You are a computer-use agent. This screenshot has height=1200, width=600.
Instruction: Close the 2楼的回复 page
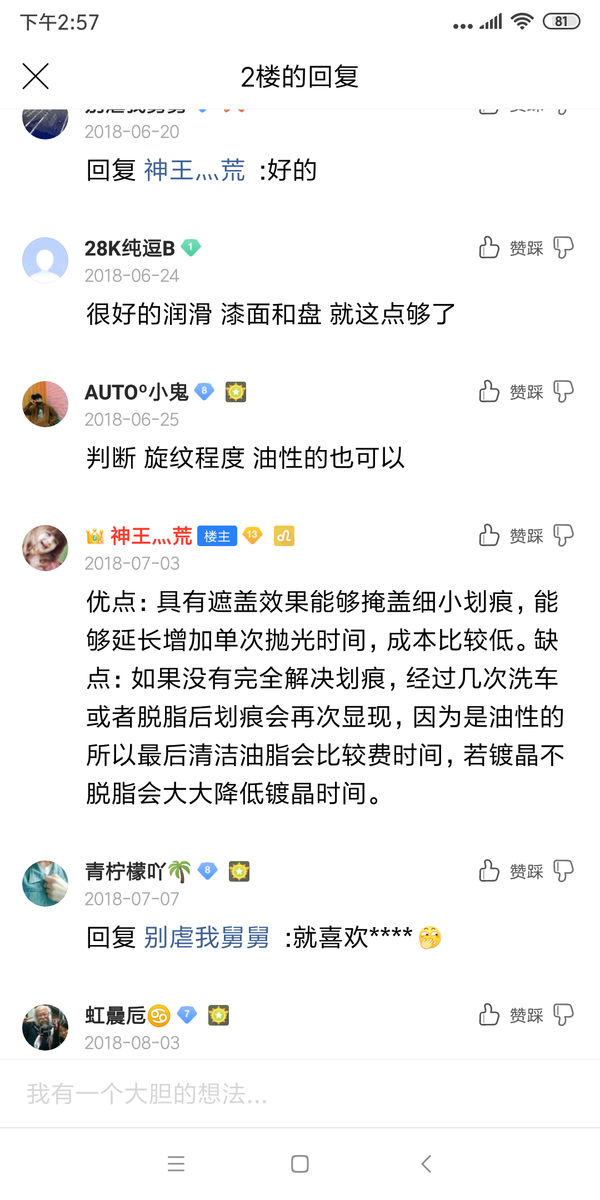coord(36,76)
